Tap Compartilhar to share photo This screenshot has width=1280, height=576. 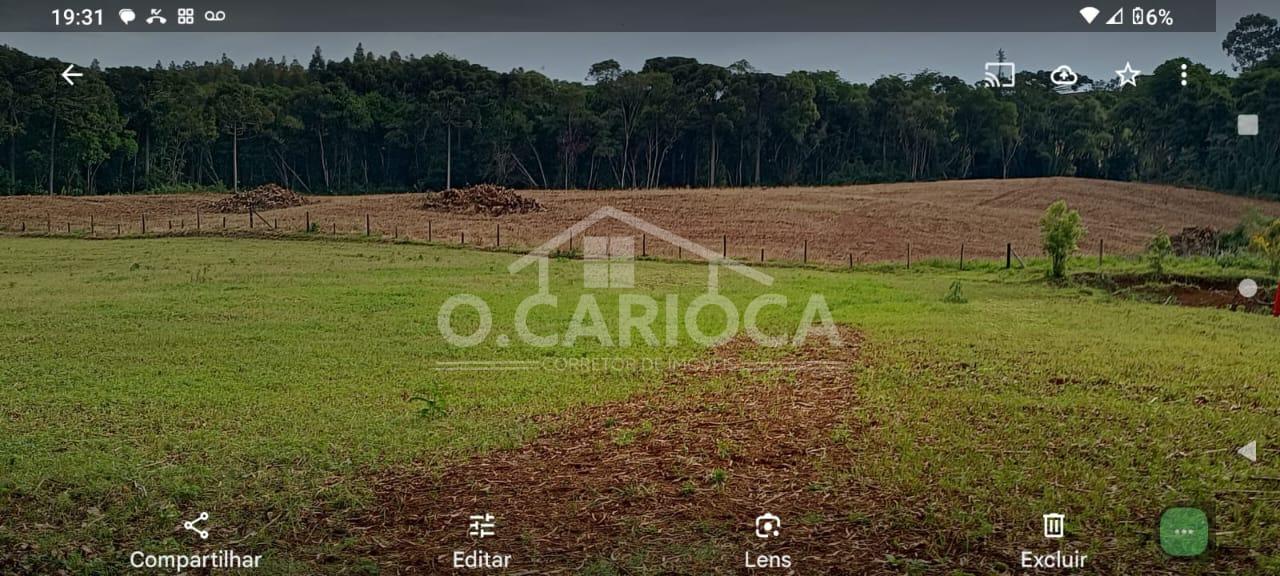[196, 540]
